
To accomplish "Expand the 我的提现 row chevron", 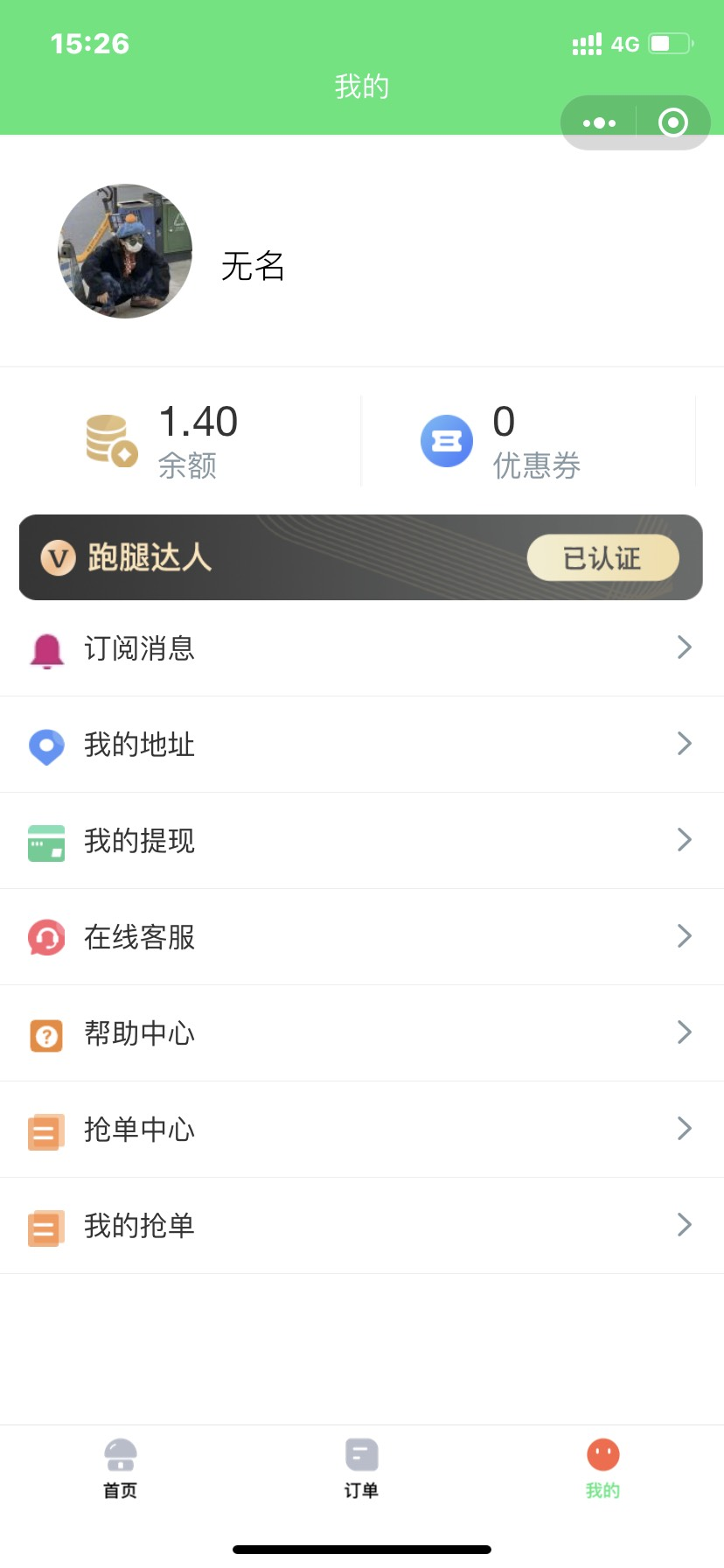I will coord(685,840).
